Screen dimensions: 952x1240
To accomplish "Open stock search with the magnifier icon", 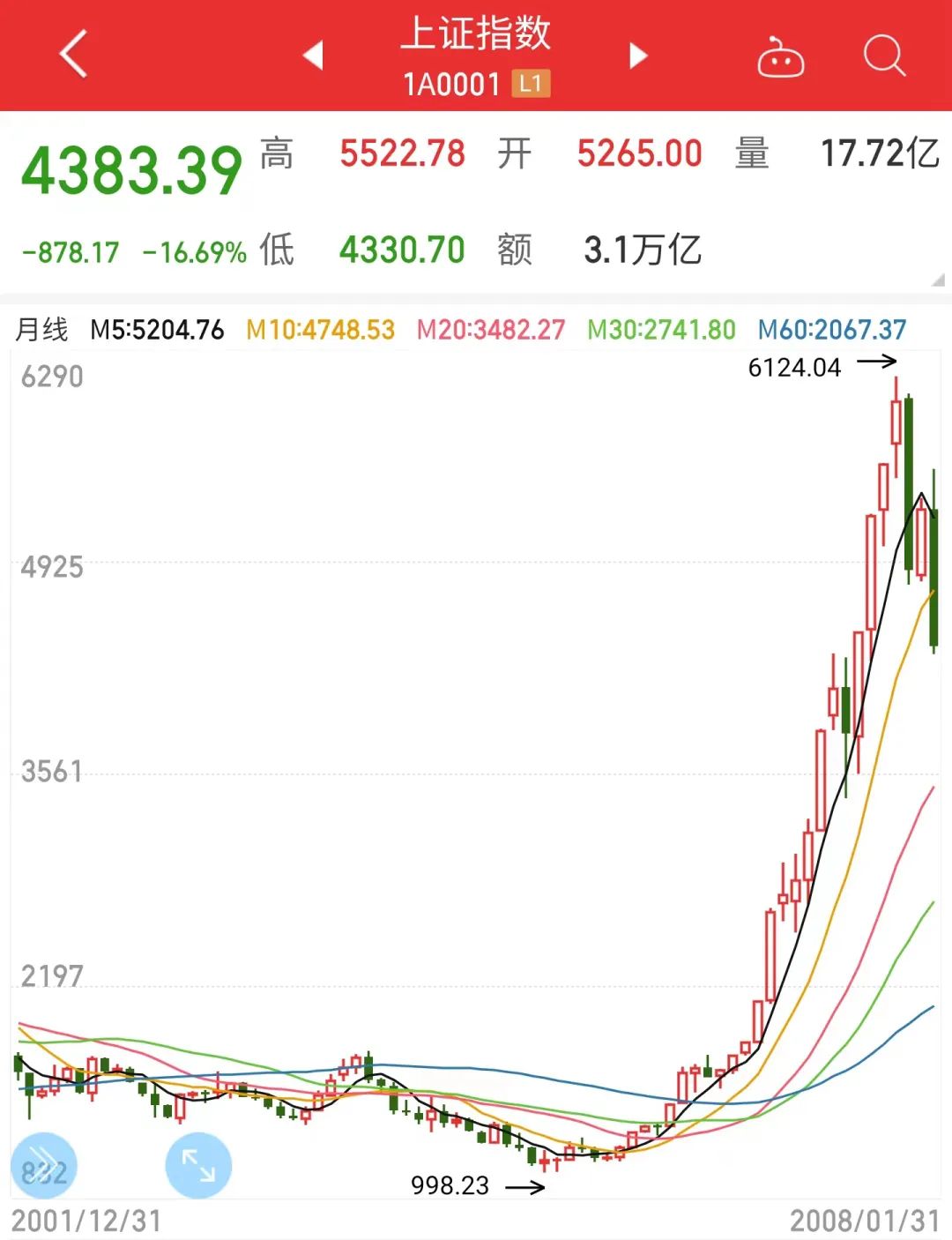I will (884, 56).
